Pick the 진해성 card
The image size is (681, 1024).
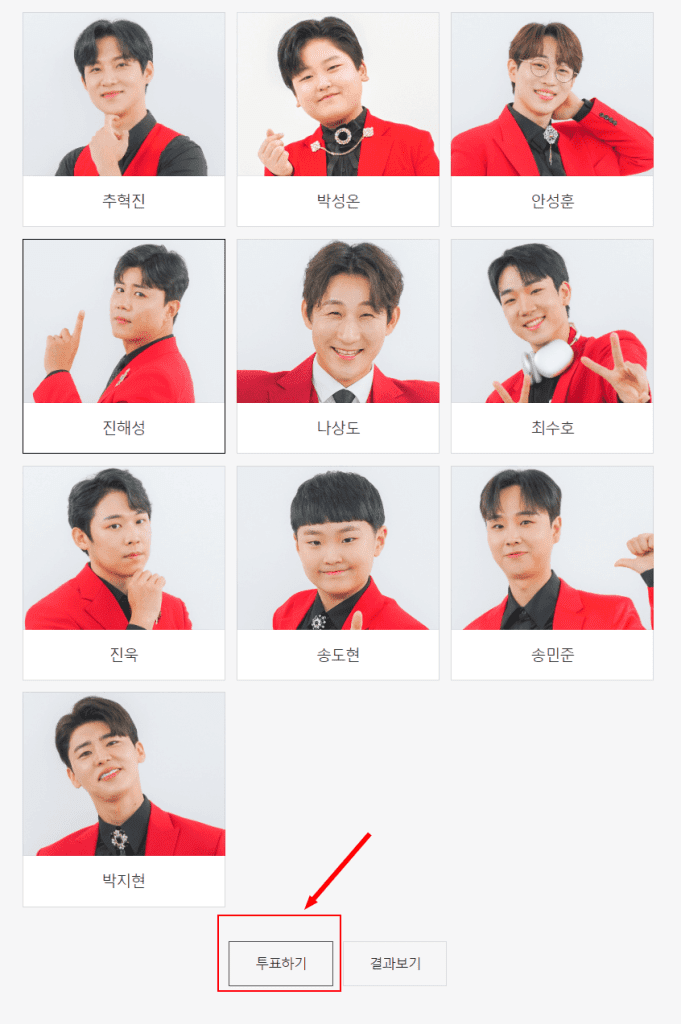pos(124,345)
